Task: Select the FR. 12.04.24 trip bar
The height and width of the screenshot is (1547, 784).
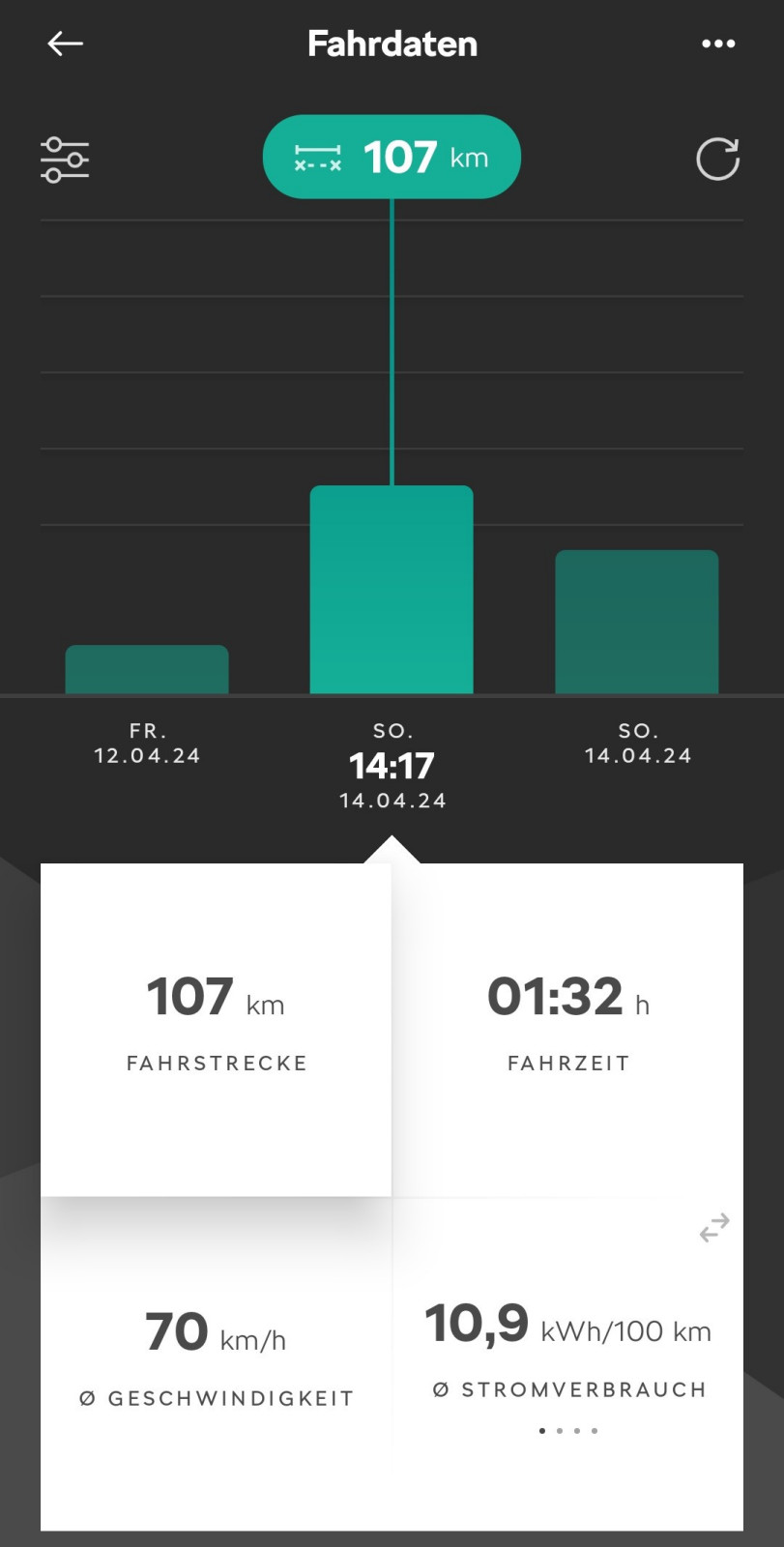Action: coord(147,669)
